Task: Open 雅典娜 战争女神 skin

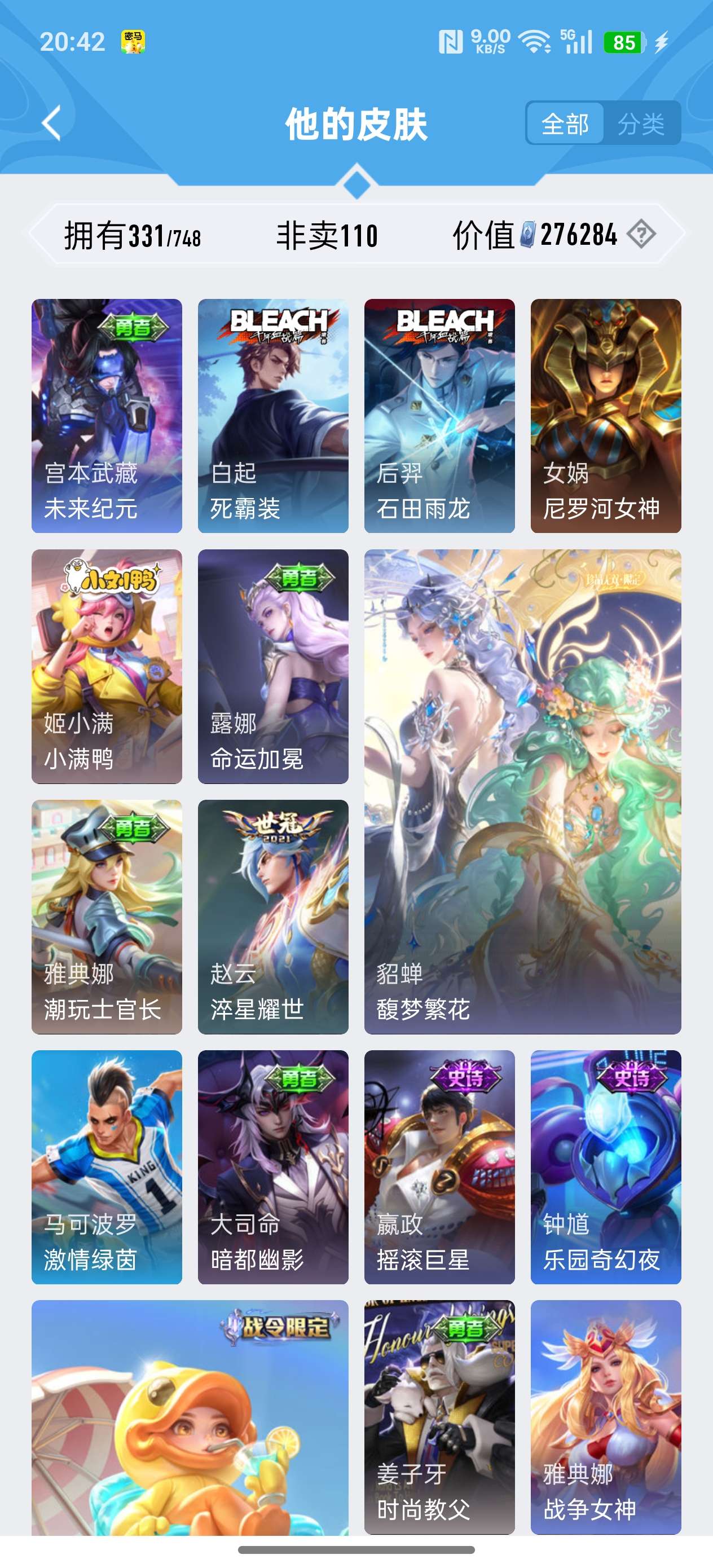Action: point(605,1417)
